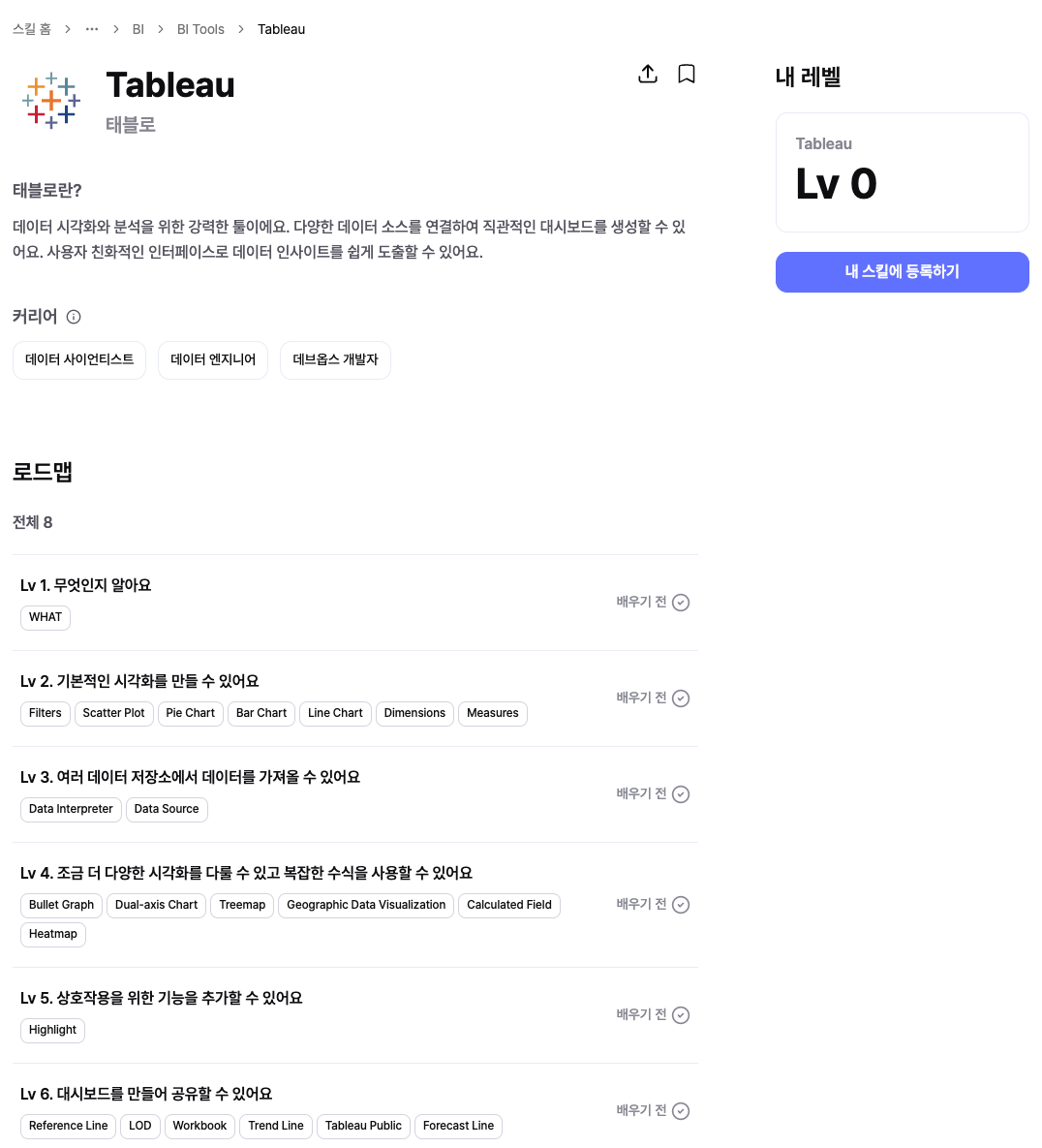Open the WHAT tag in Lv 1
The height and width of the screenshot is (1148, 1042).
tap(46, 617)
